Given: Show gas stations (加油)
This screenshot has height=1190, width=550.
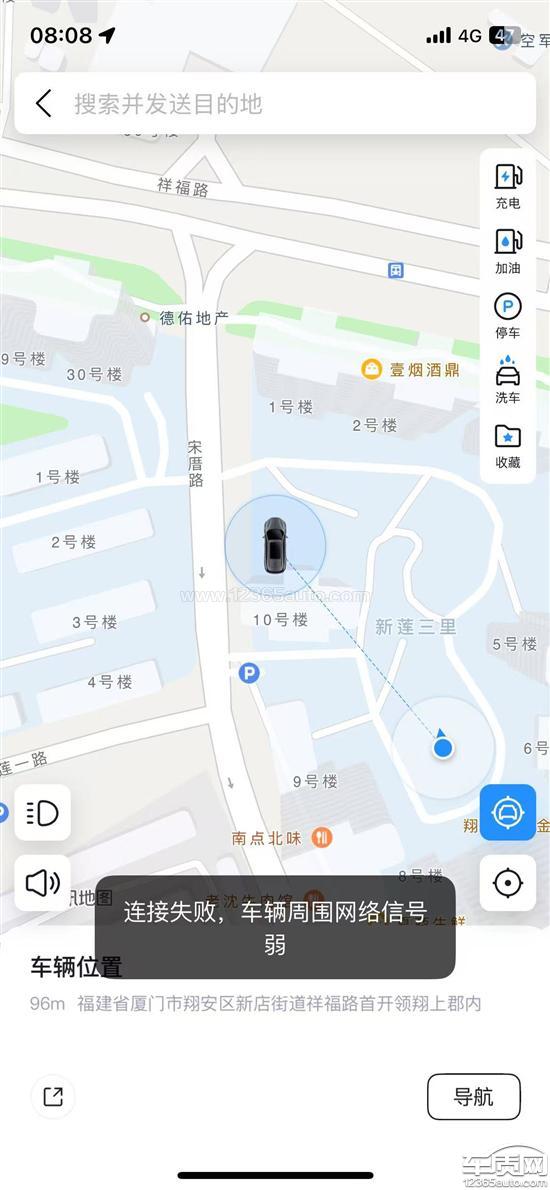Looking at the screenshot, I should (x=508, y=251).
